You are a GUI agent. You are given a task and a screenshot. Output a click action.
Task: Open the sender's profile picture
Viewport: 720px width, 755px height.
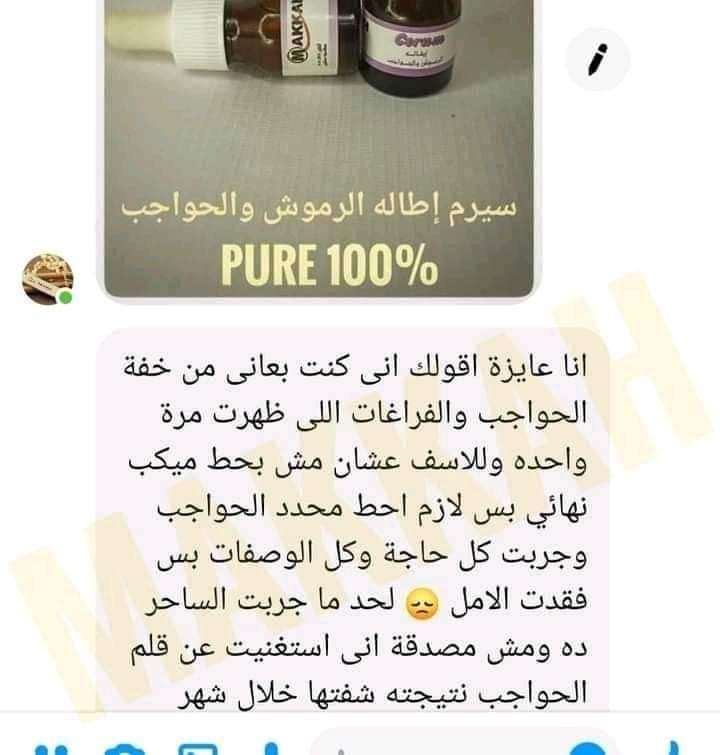pos(46,279)
